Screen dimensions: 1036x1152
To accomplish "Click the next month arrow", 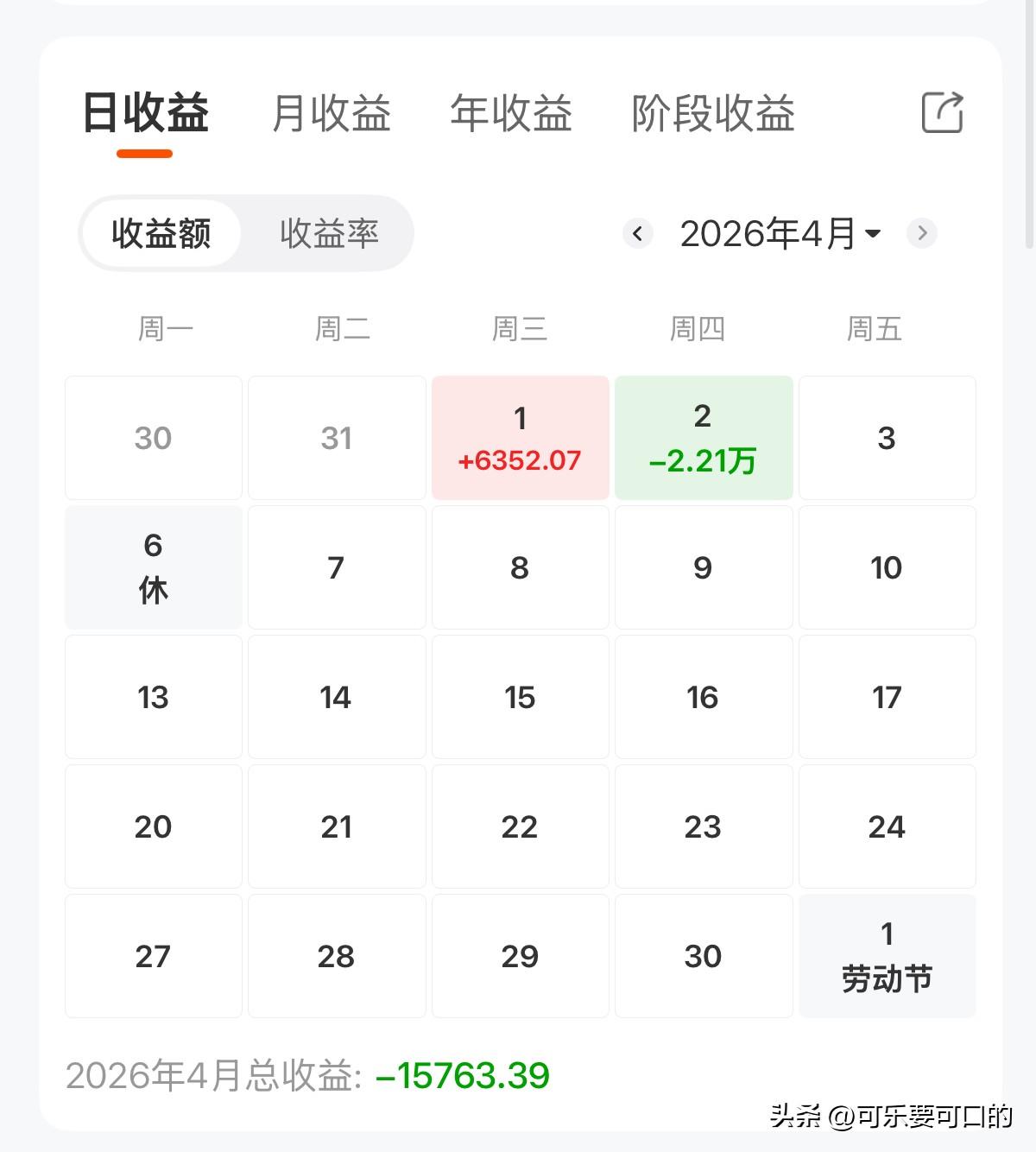I will (x=922, y=233).
